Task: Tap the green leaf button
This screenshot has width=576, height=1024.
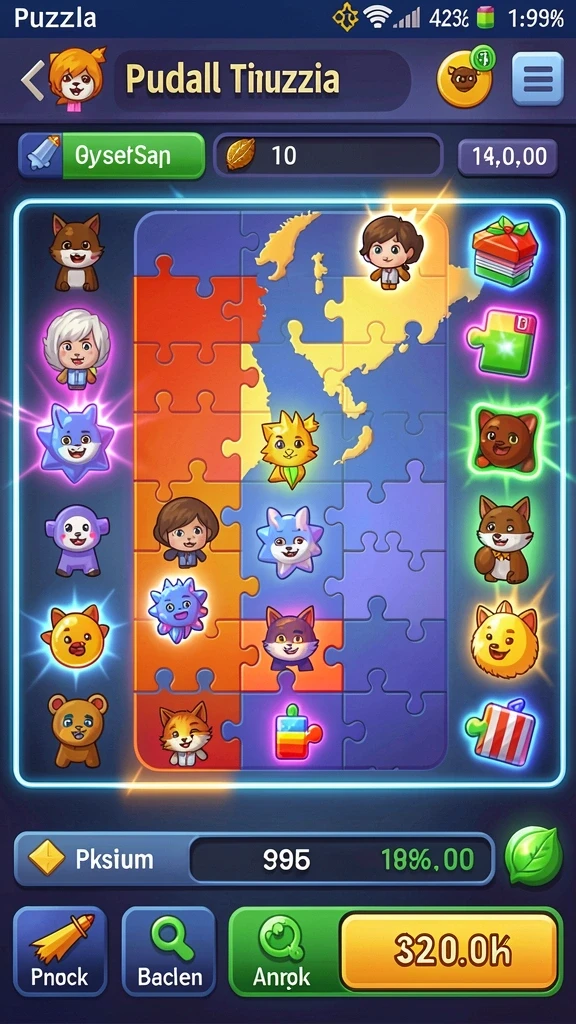Action: (534, 856)
